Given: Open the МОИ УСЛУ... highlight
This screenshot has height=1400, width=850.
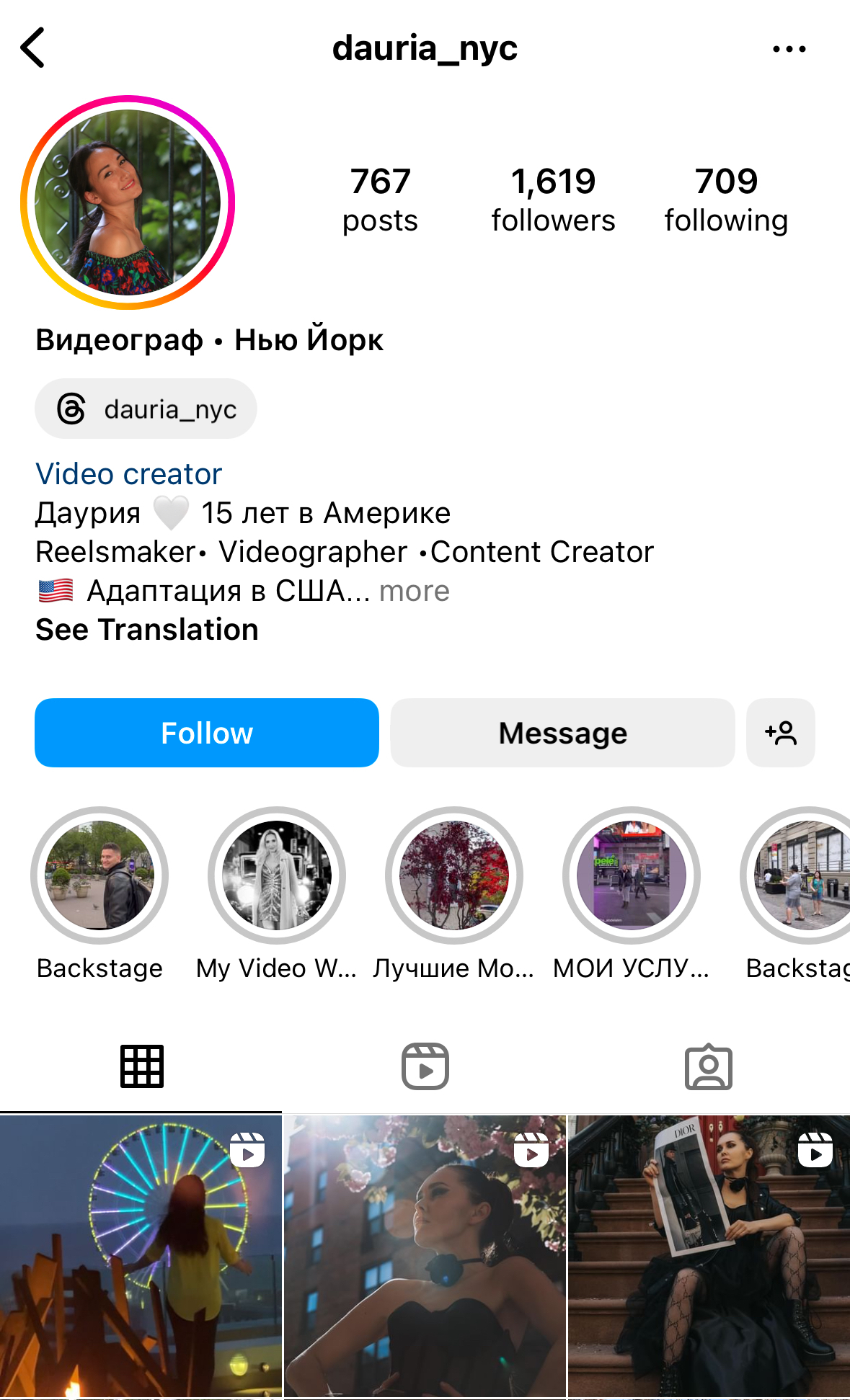Looking at the screenshot, I should [x=632, y=875].
